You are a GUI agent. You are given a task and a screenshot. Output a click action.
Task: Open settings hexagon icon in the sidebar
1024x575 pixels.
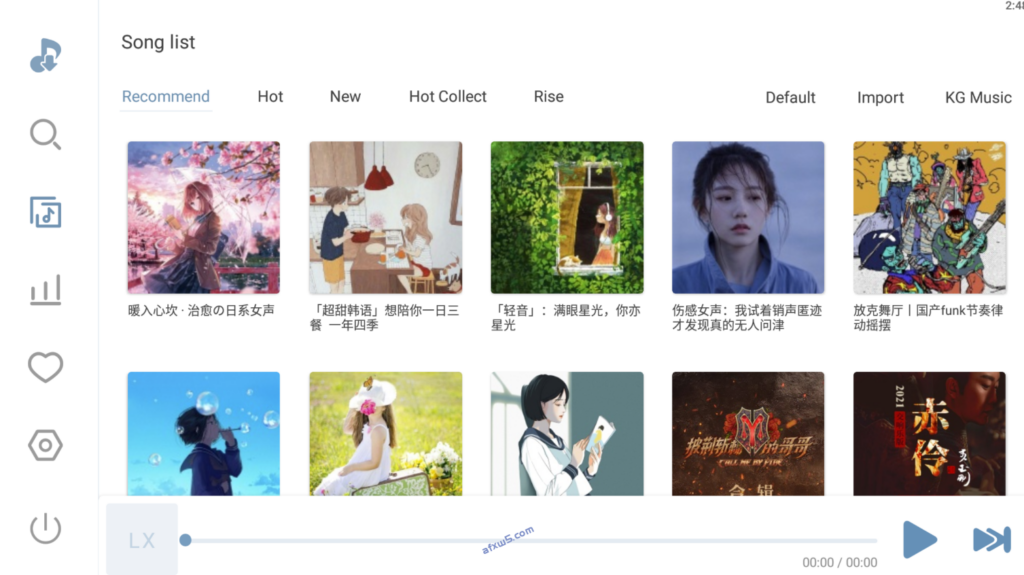(45, 446)
